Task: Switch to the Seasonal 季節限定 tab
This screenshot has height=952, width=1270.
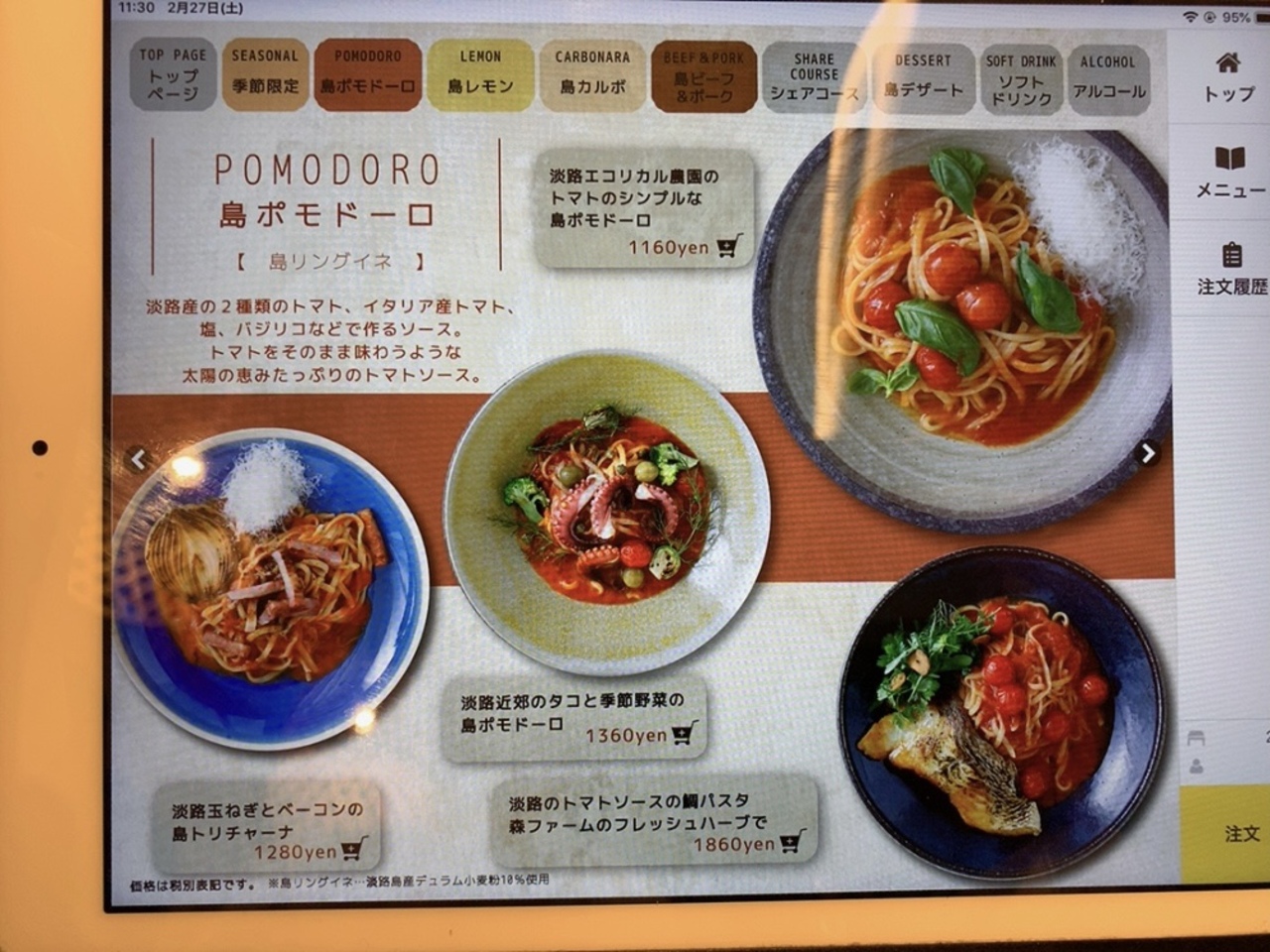Action: coord(265,72)
